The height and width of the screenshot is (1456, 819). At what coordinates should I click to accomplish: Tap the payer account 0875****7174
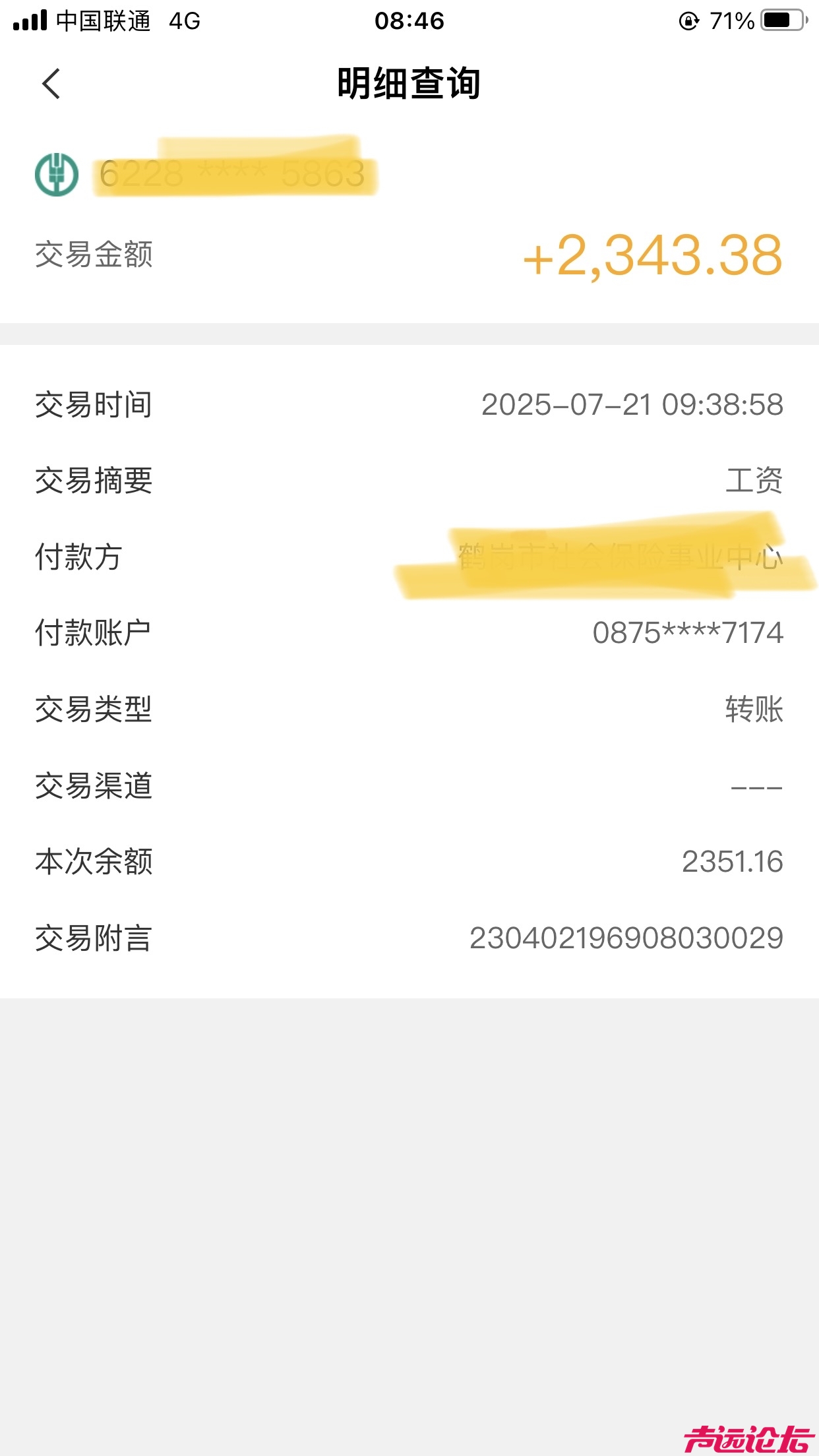coord(688,632)
